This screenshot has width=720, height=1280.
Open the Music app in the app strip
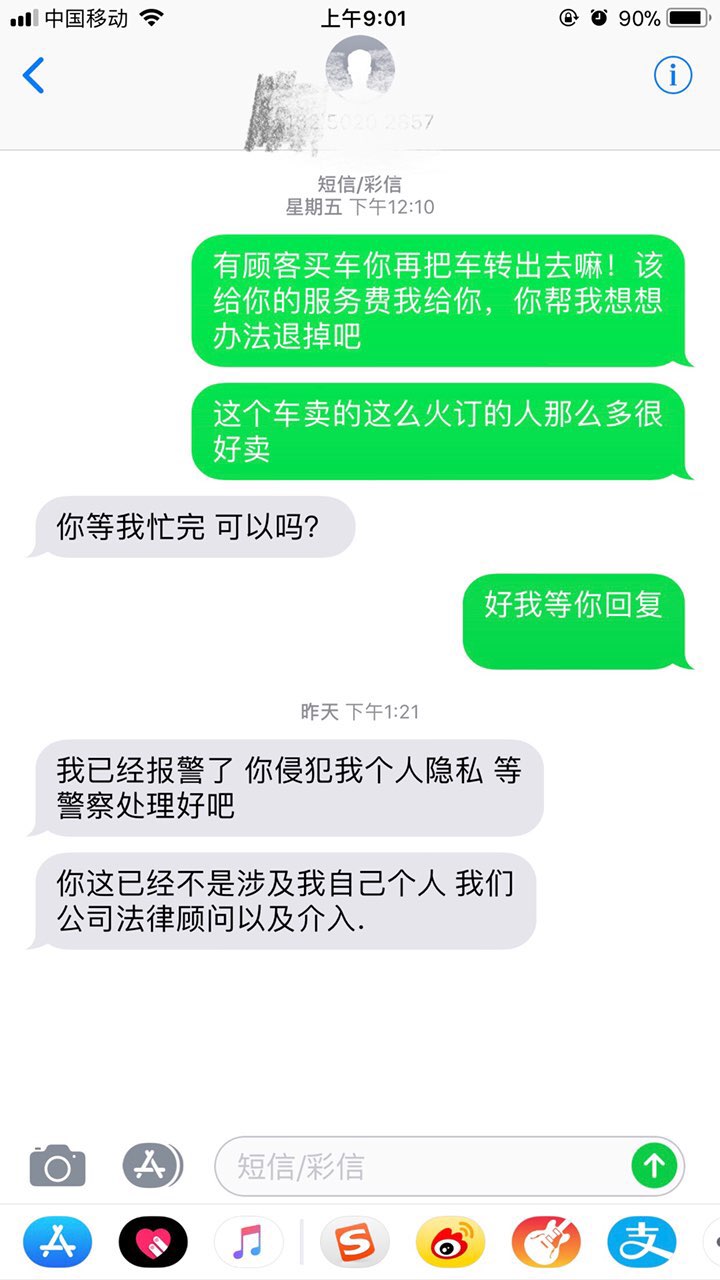[x=248, y=1243]
